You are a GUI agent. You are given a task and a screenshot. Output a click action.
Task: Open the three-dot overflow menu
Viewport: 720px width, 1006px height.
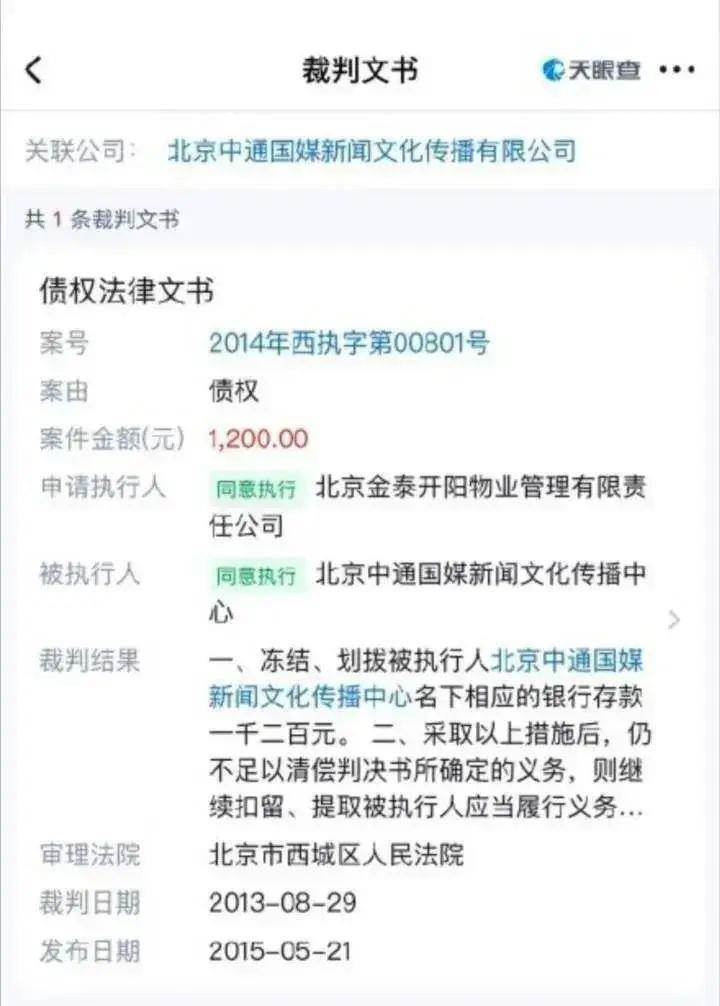click(677, 70)
